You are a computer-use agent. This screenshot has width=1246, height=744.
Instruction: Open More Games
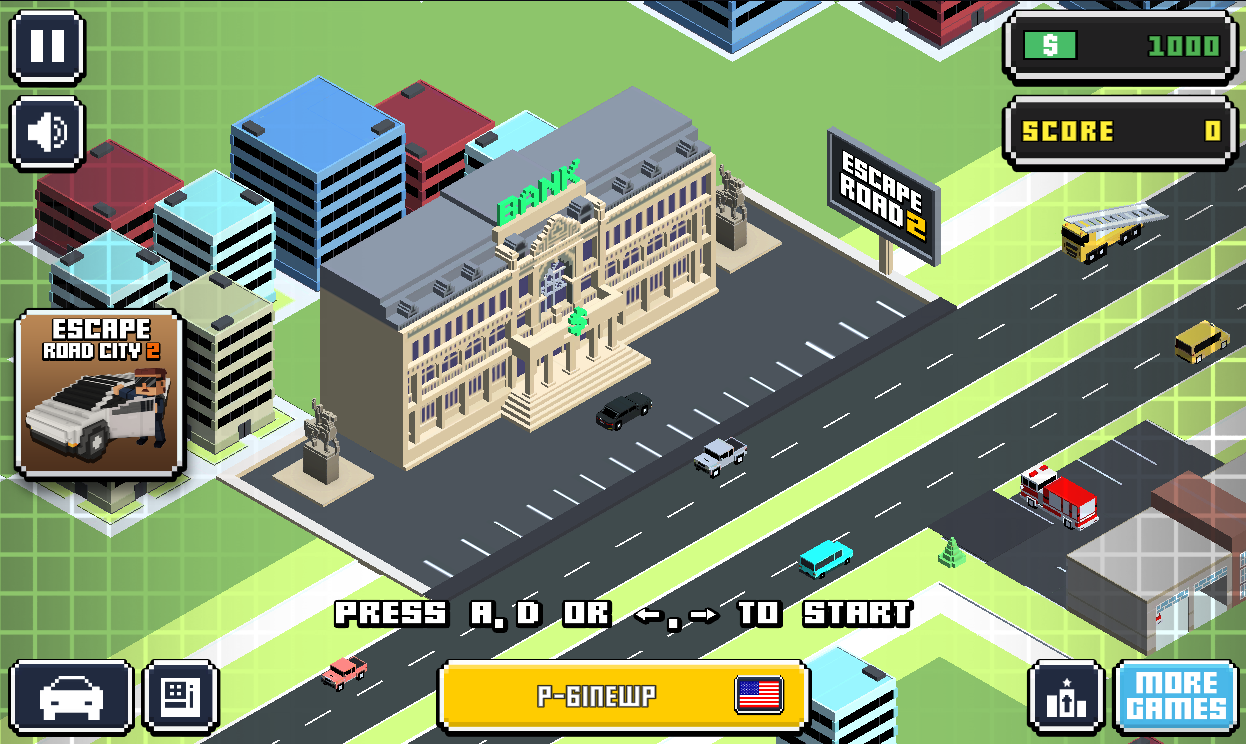tap(1176, 696)
